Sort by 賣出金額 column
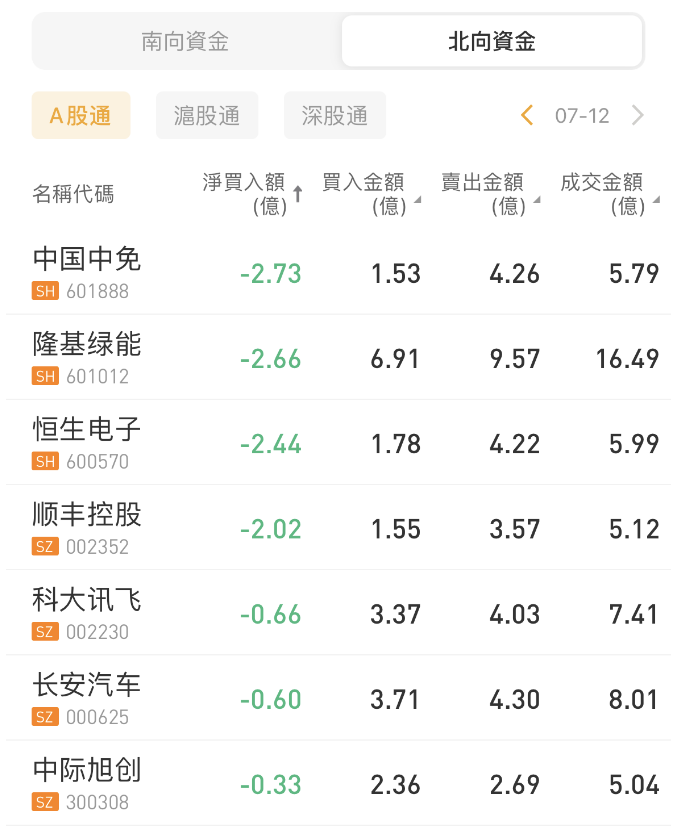The image size is (679, 829). pyautogui.click(x=489, y=193)
